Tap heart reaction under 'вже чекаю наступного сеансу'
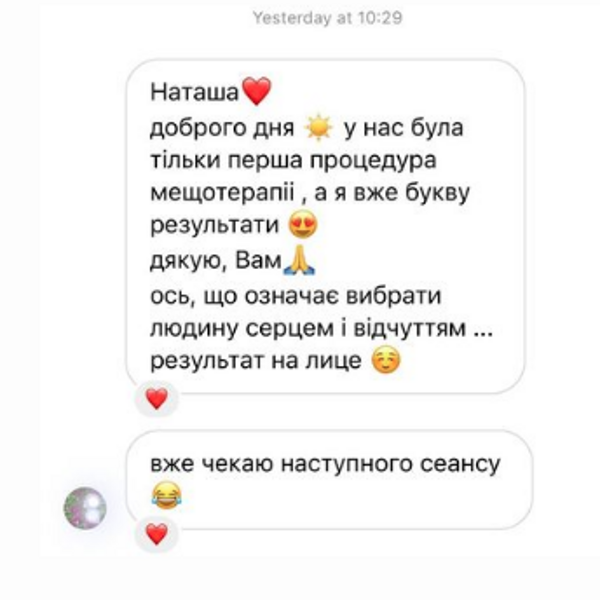This screenshot has height=600, width=600. (x=156, y=533)
